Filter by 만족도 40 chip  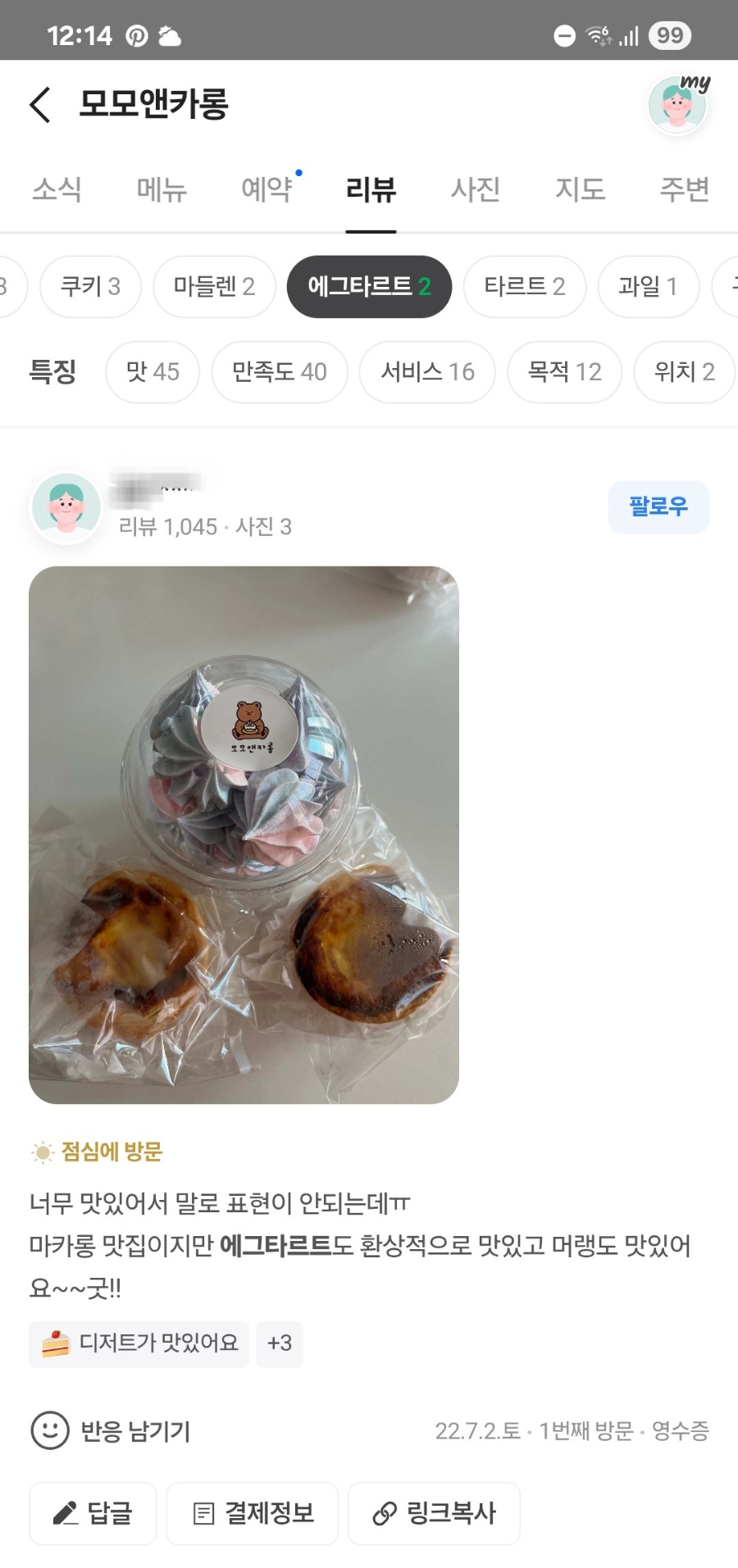pyautogui.click(x=280, y=372)
